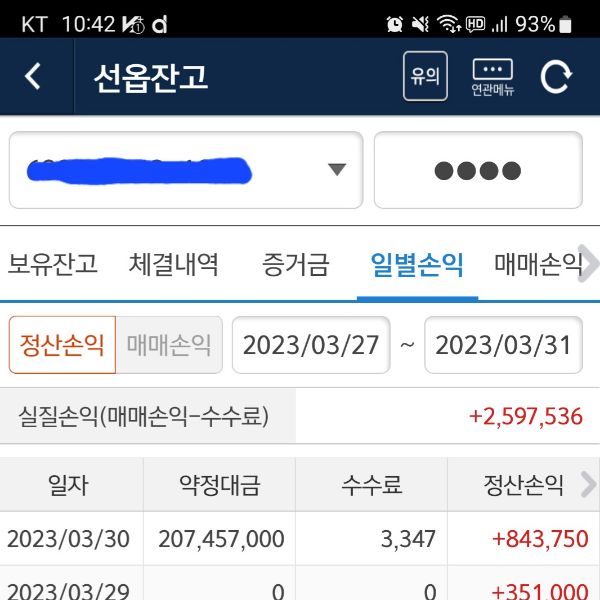Screen dimensions: 600x600
Task: Change the end date 2023/03/31
Action: coord(503,345)
